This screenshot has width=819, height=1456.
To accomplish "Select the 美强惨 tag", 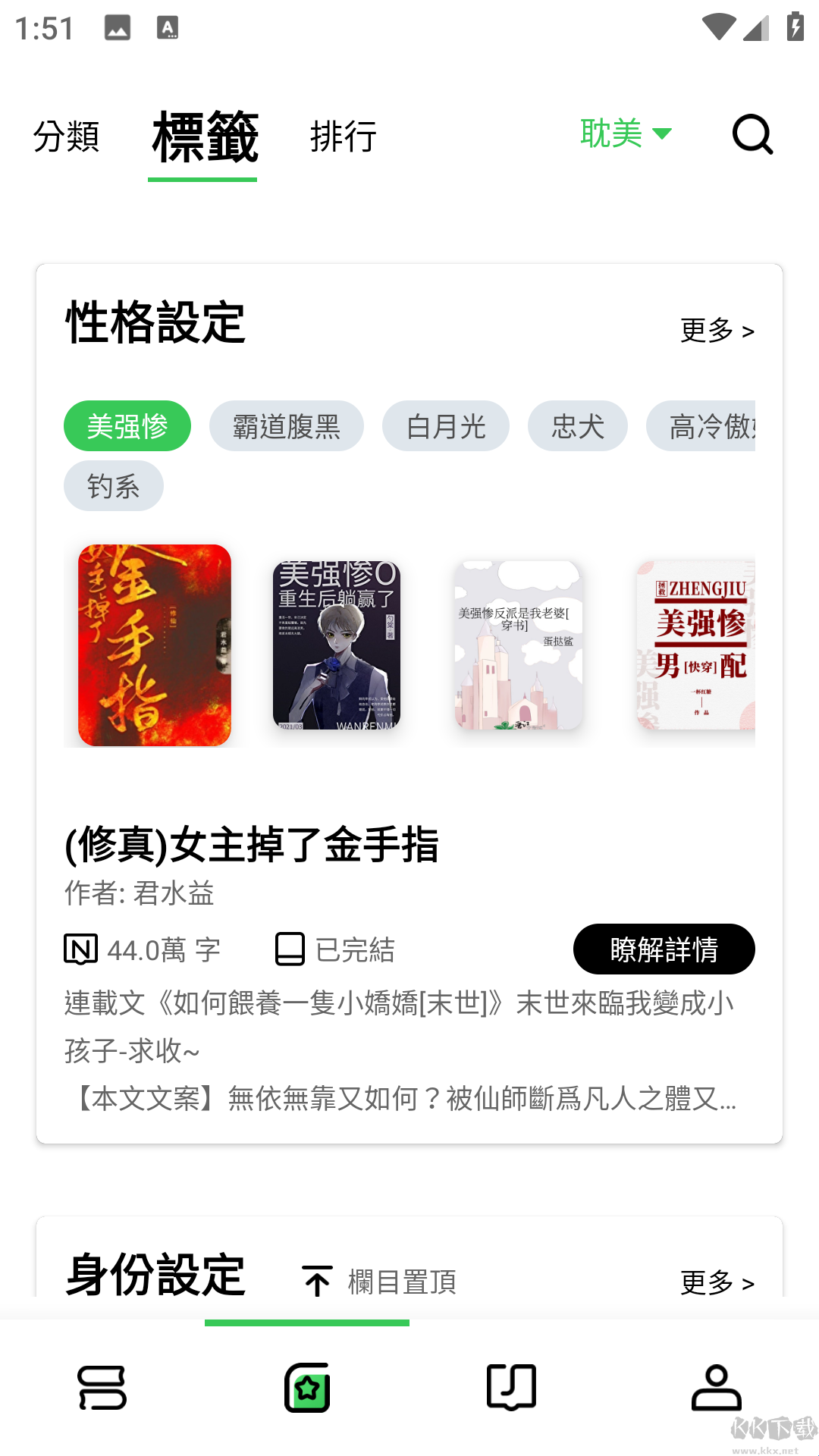I will pyautogui.click(x=127, y=426).
